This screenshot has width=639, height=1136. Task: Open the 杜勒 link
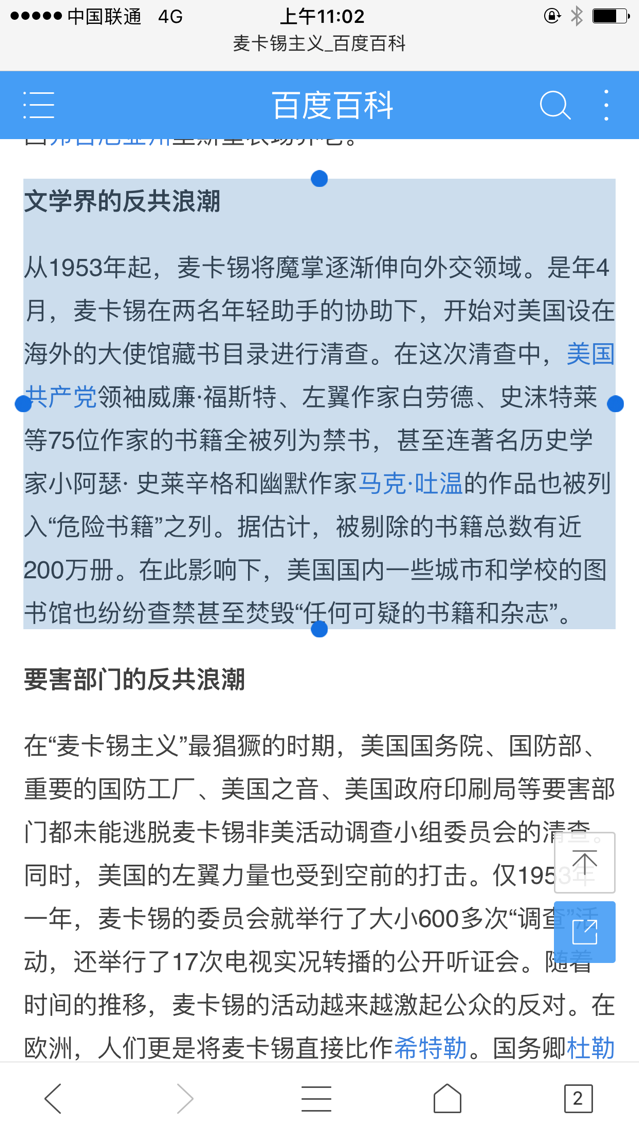[x=590, y=1049]
